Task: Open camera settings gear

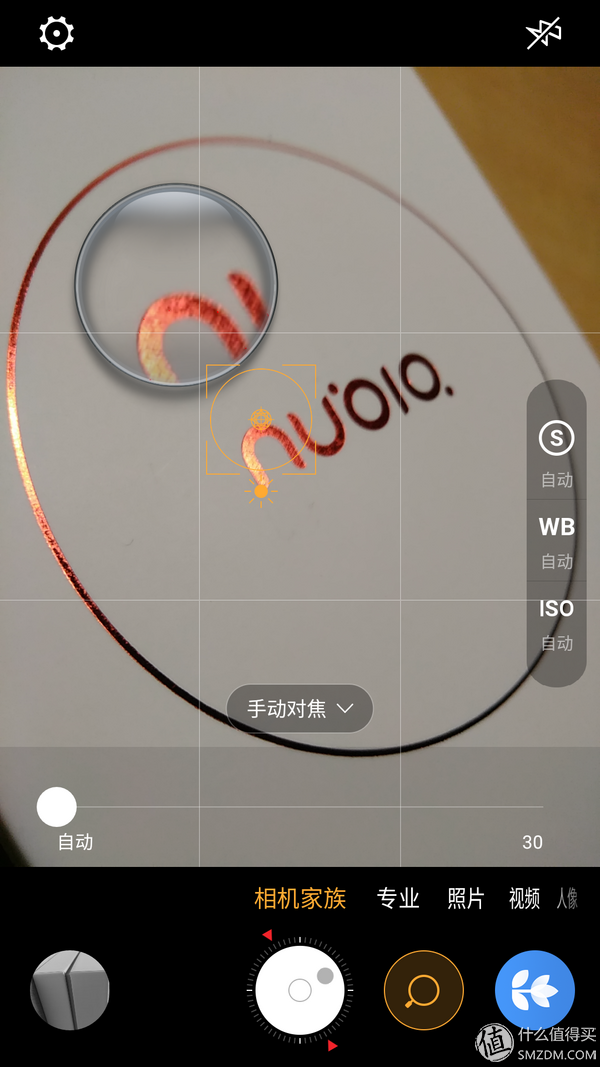Action: point(56,34)
